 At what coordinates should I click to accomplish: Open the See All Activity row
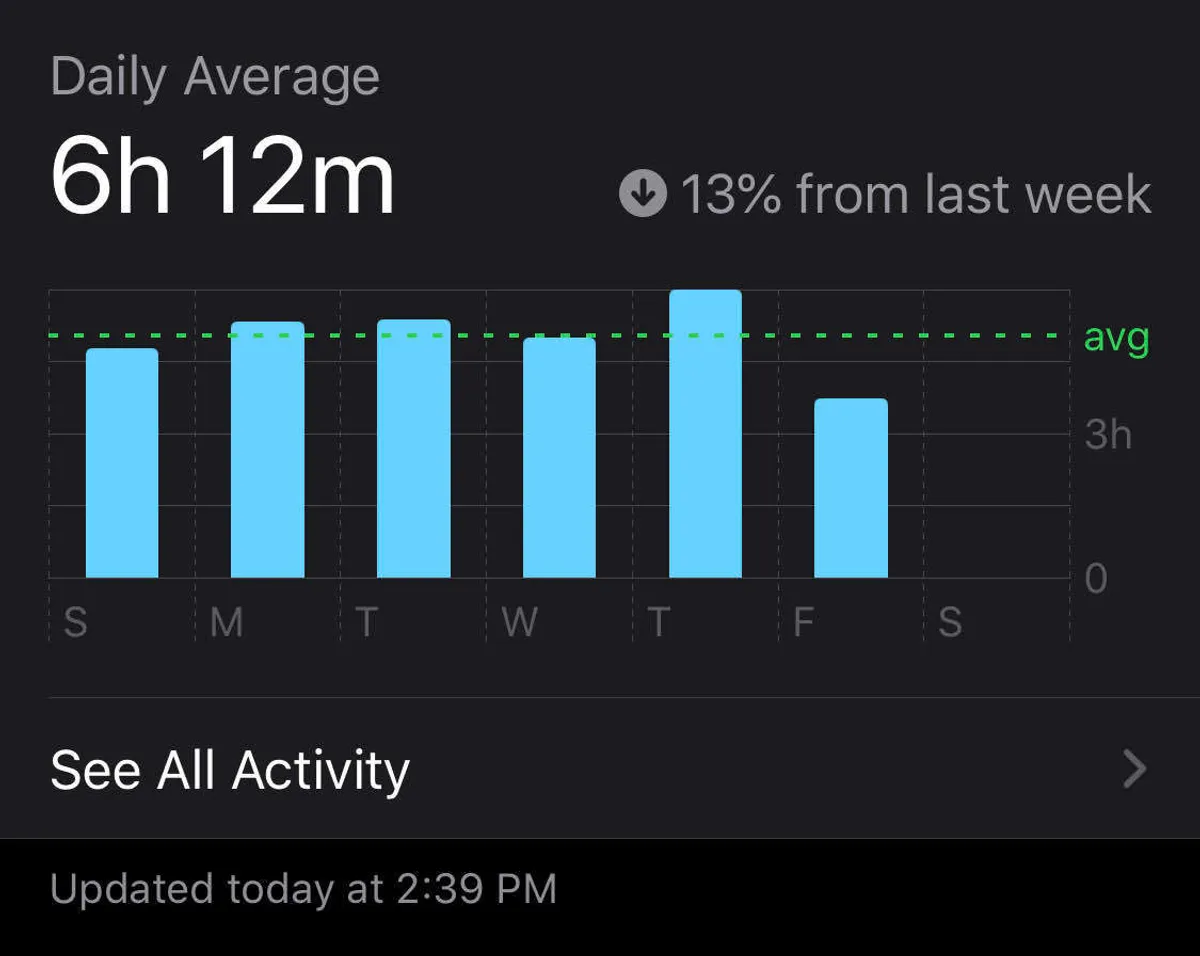tap(598, 769)
